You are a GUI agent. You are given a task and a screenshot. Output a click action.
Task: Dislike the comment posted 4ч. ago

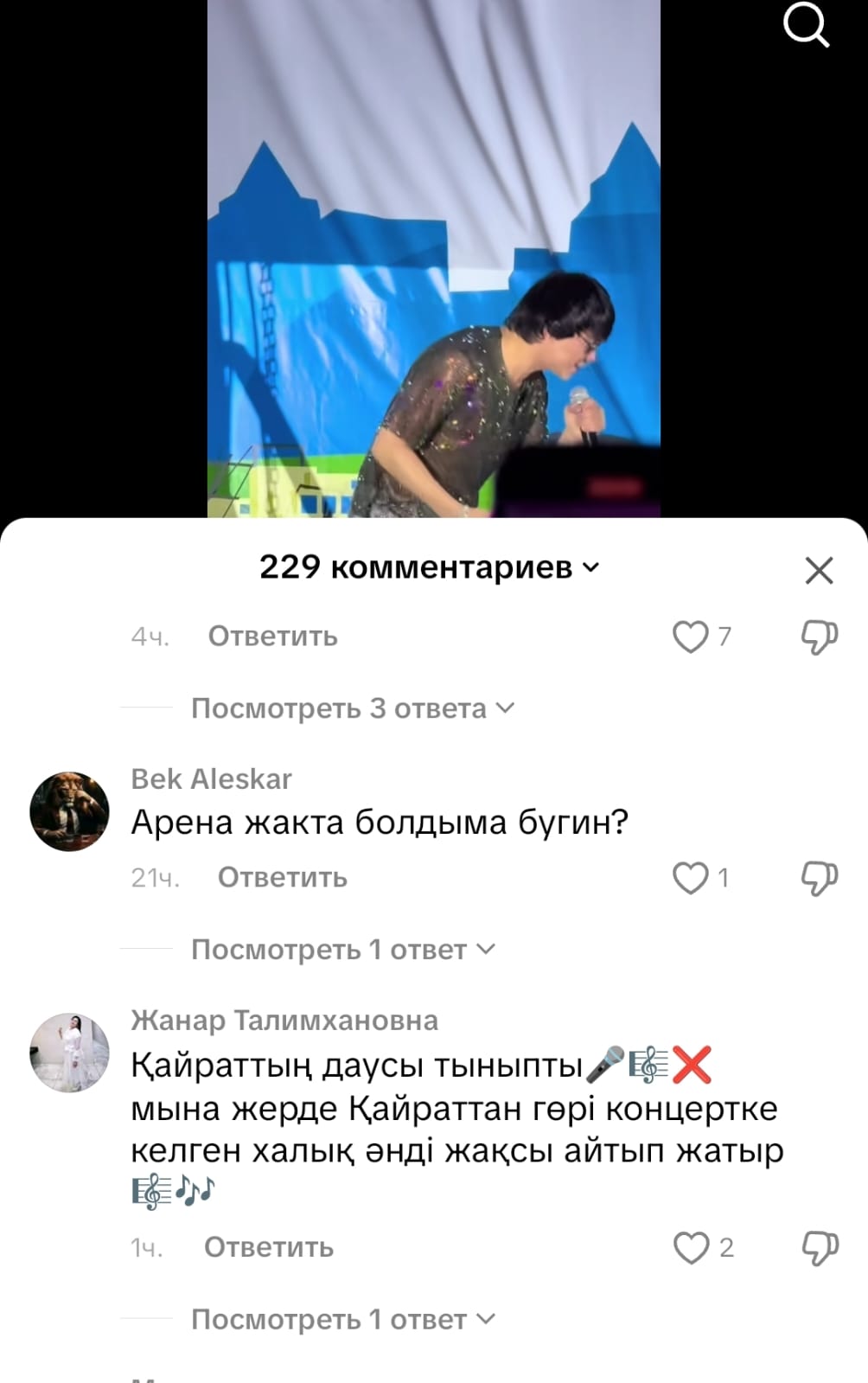coord(818,637)
